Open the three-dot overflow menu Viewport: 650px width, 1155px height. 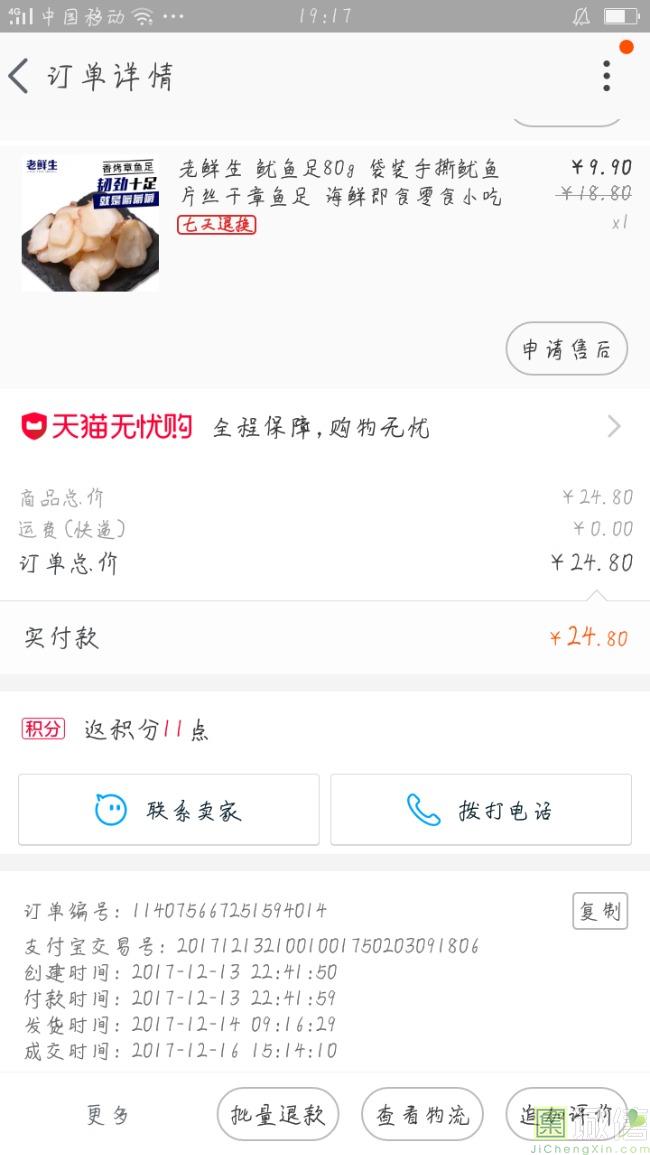(606, 76)
